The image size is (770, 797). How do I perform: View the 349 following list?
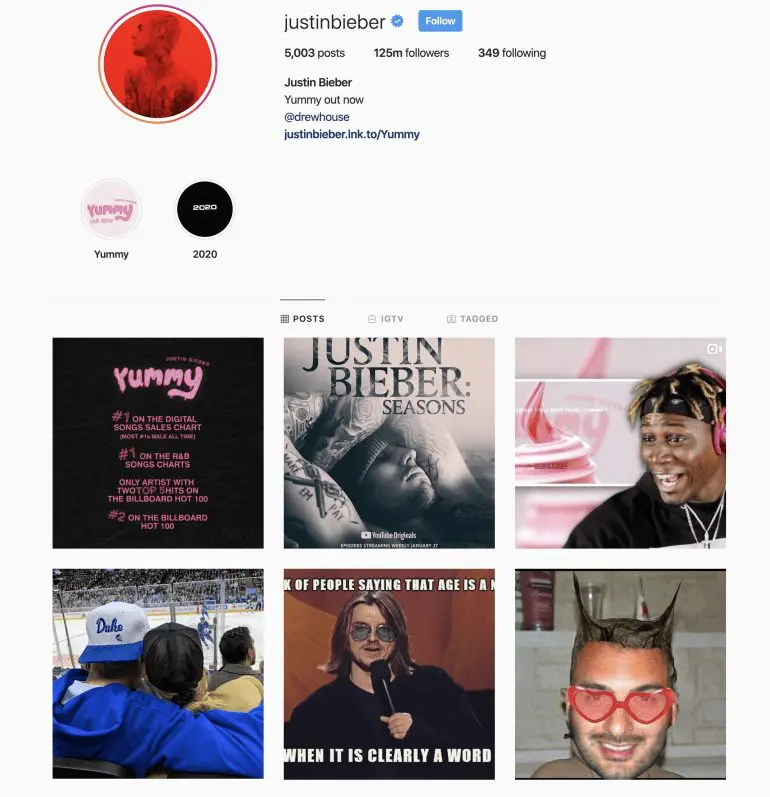click(x=512, y=53)
